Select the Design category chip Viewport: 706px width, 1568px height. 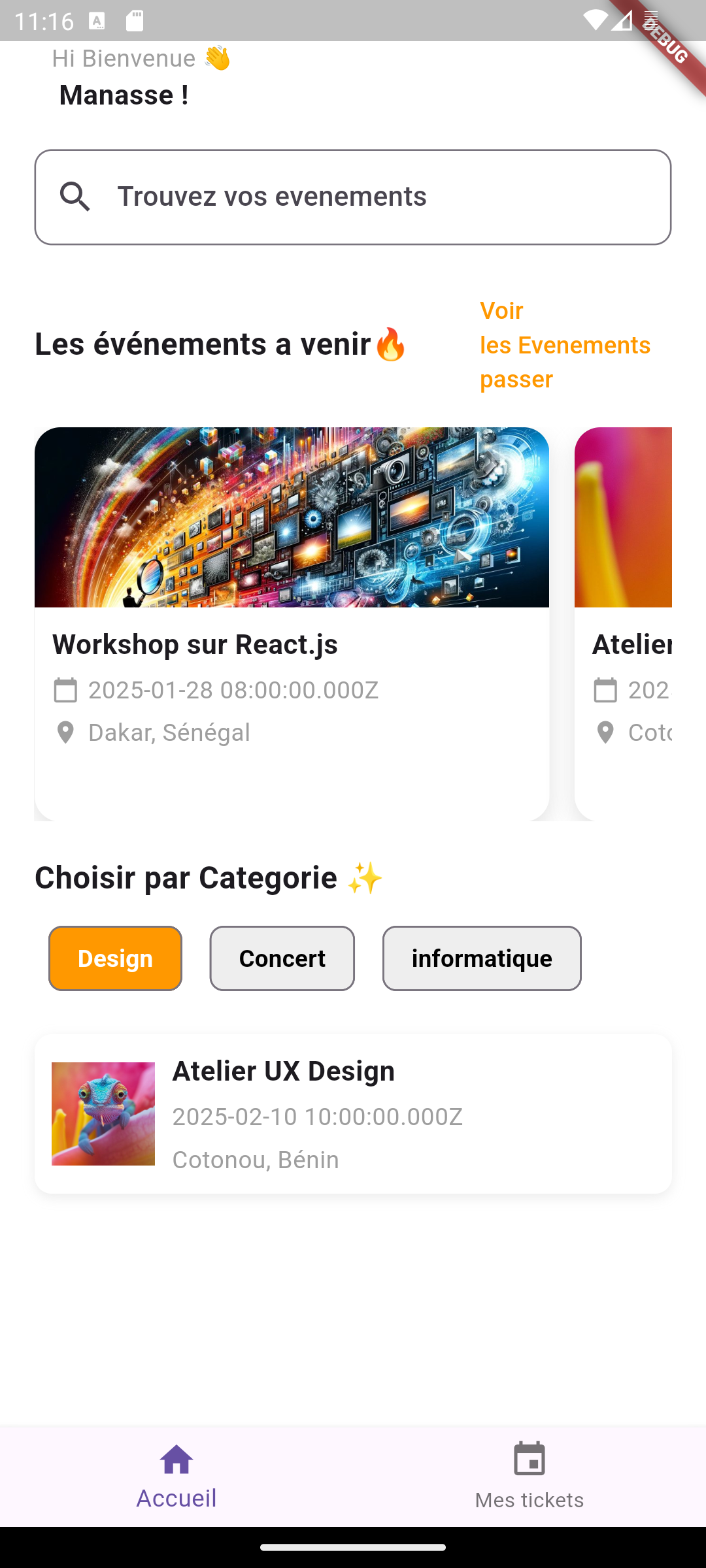(x=115, y=958)
